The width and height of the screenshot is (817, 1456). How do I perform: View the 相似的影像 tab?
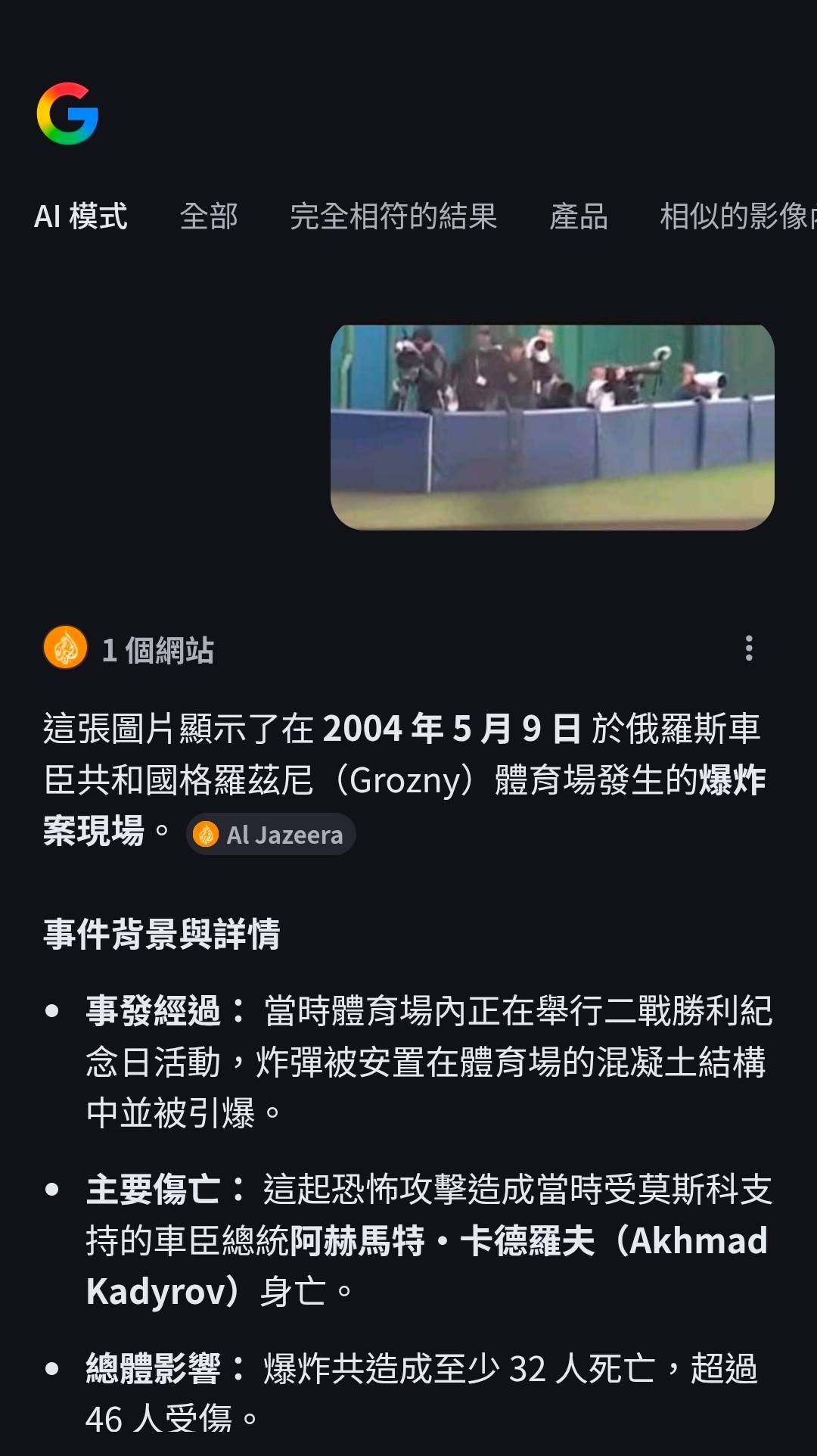735,216
